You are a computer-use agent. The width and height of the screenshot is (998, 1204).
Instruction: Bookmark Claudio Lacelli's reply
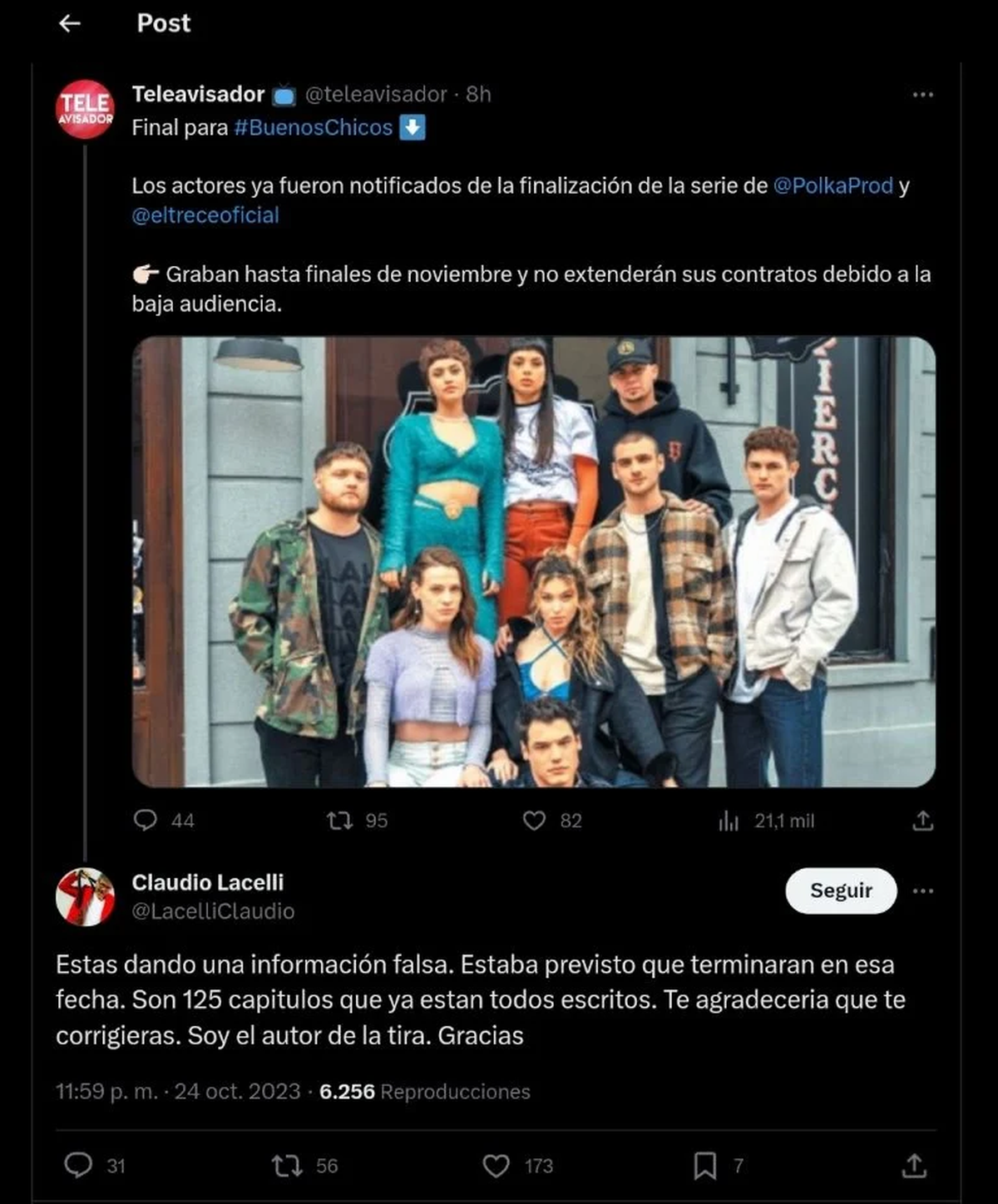coord(704,1165)
